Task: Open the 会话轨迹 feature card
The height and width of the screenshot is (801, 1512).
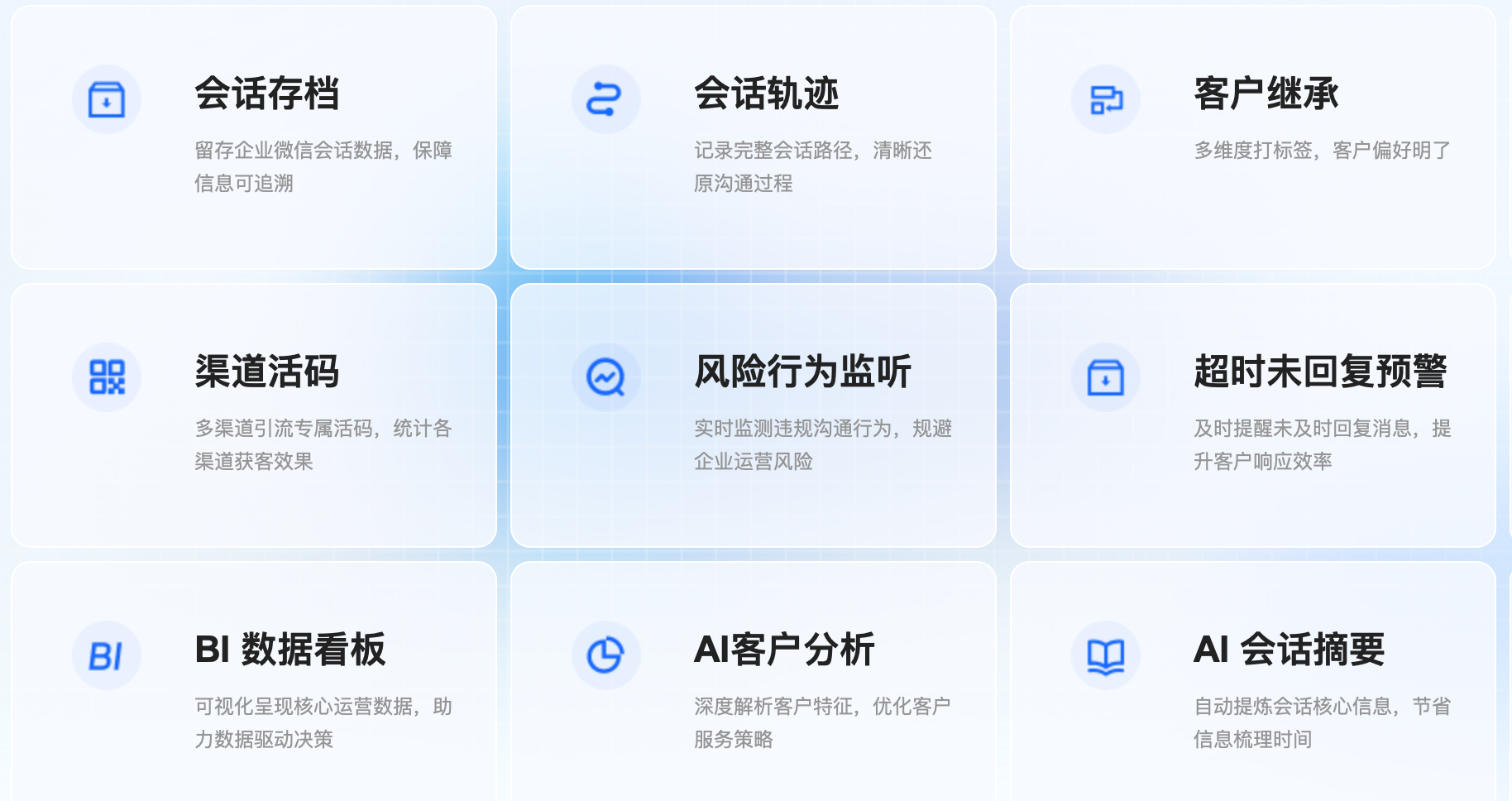Action: coord(753,137)
